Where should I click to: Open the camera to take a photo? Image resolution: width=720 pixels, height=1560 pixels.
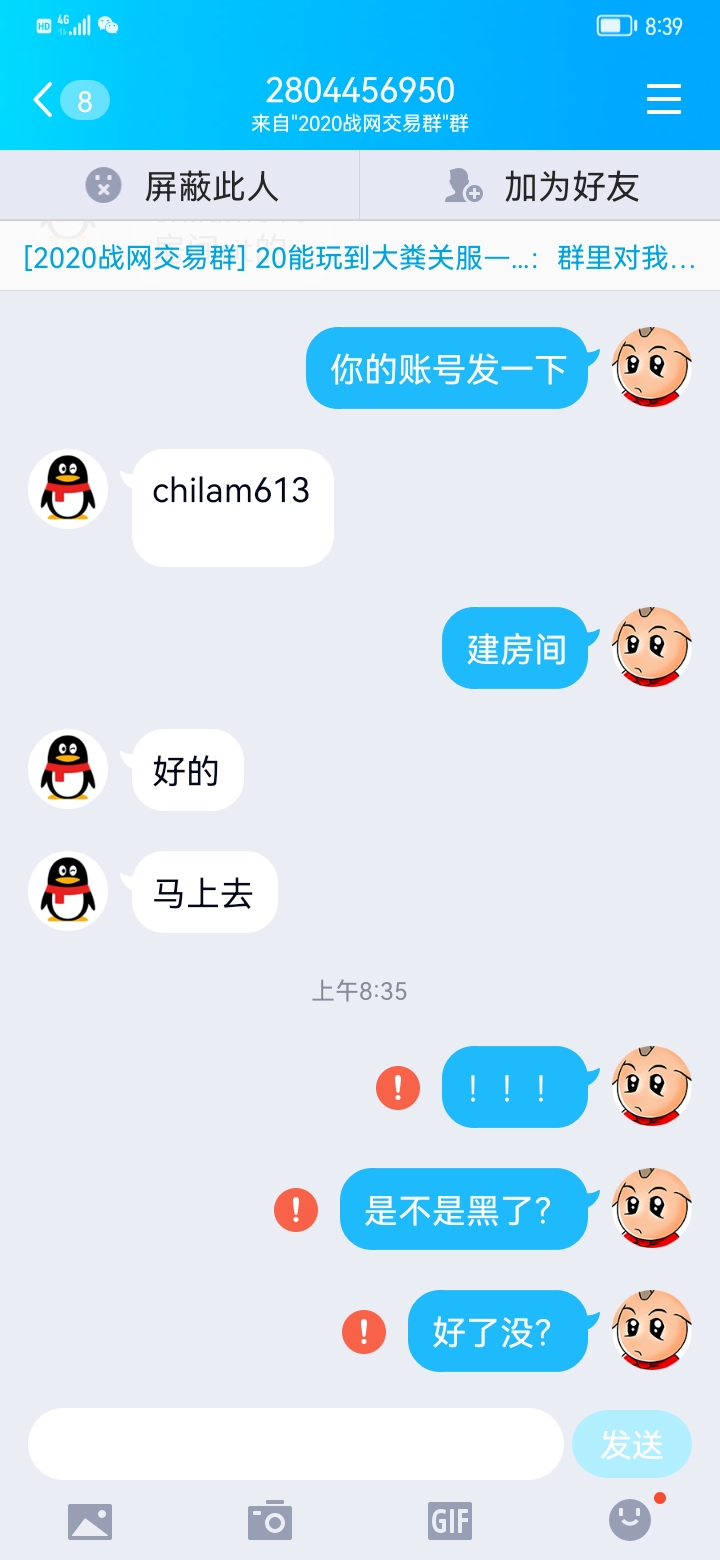click(x=270, y=1521)
